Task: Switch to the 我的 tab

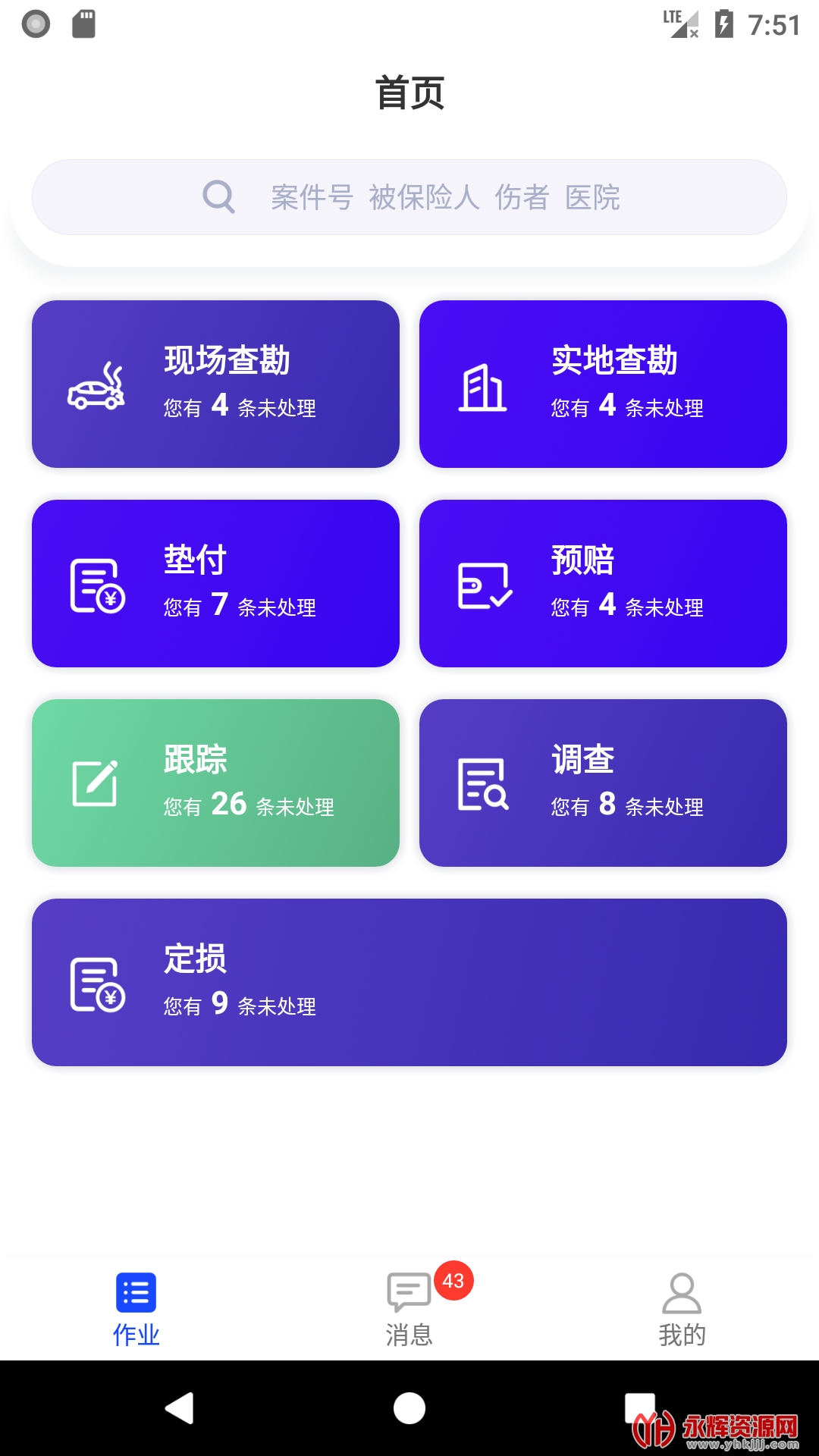Action: pyautogui.click(x=682, y=1308)
